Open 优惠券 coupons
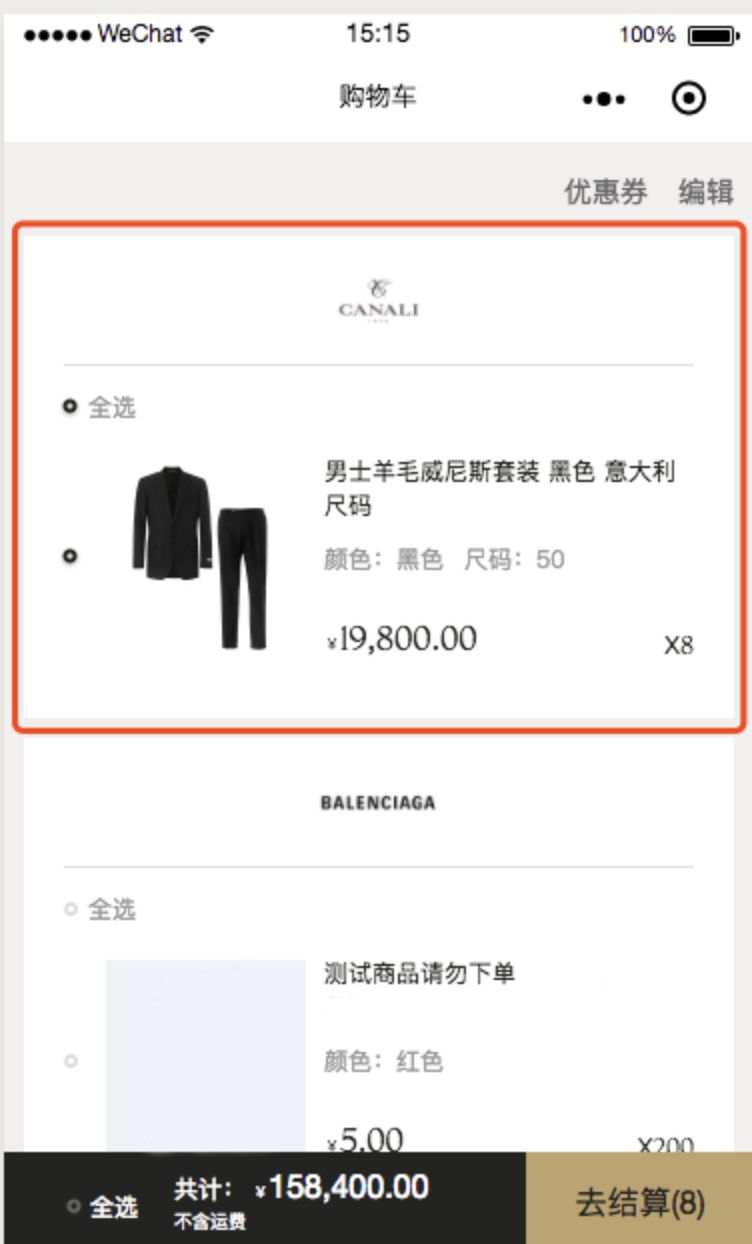Image resolution: width=752 pixels, height=1244 pixels. [x=605, y=191]
